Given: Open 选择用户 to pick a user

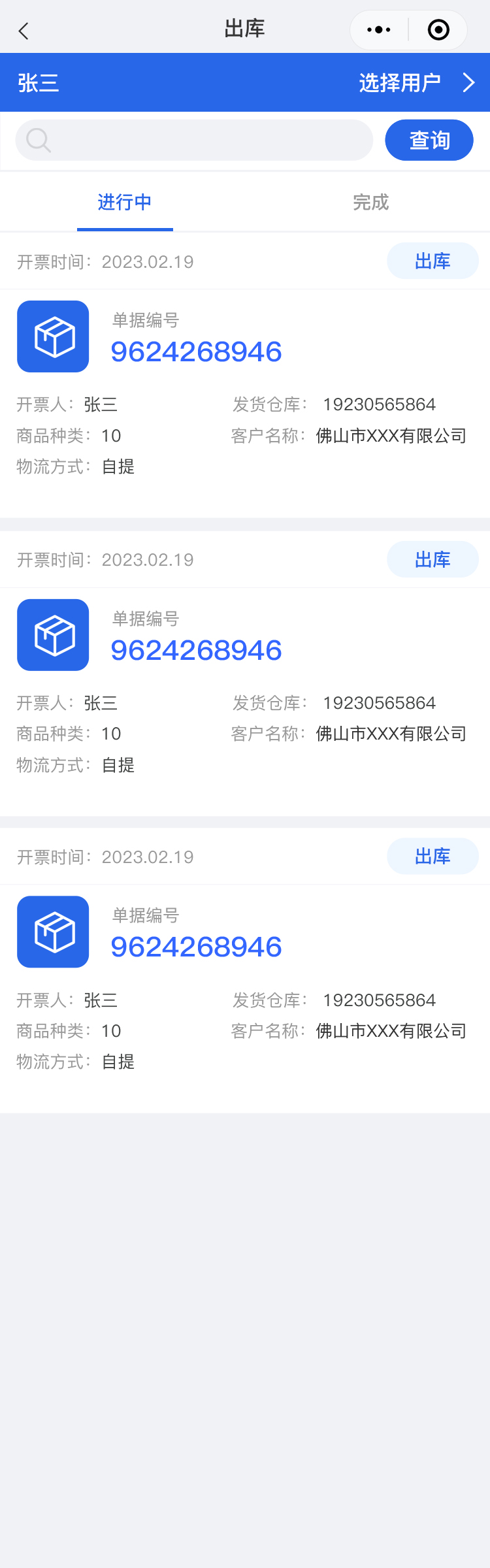Looking at the screenshot, I should pyautogui.click(x=416, y=83).
